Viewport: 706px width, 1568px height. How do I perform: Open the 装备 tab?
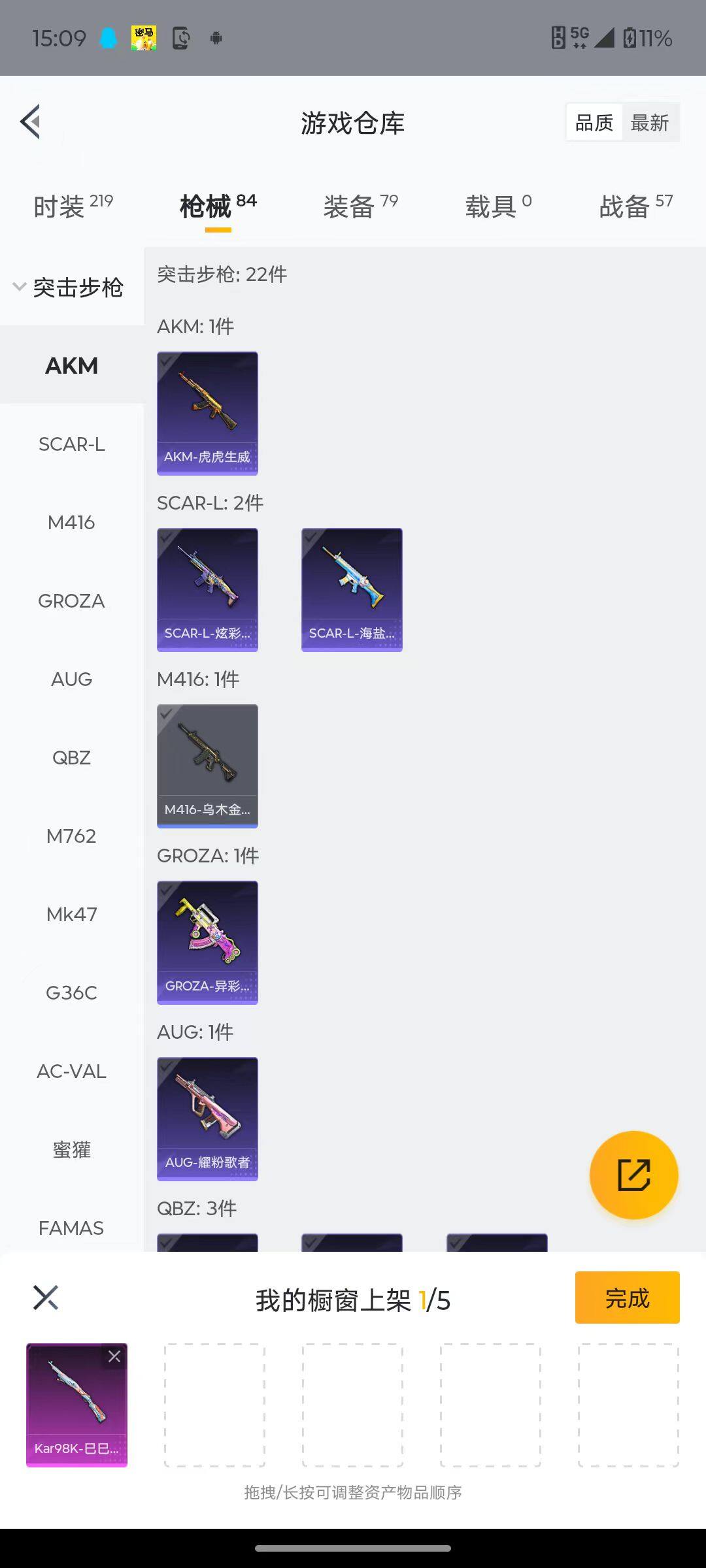pos(360,206)
